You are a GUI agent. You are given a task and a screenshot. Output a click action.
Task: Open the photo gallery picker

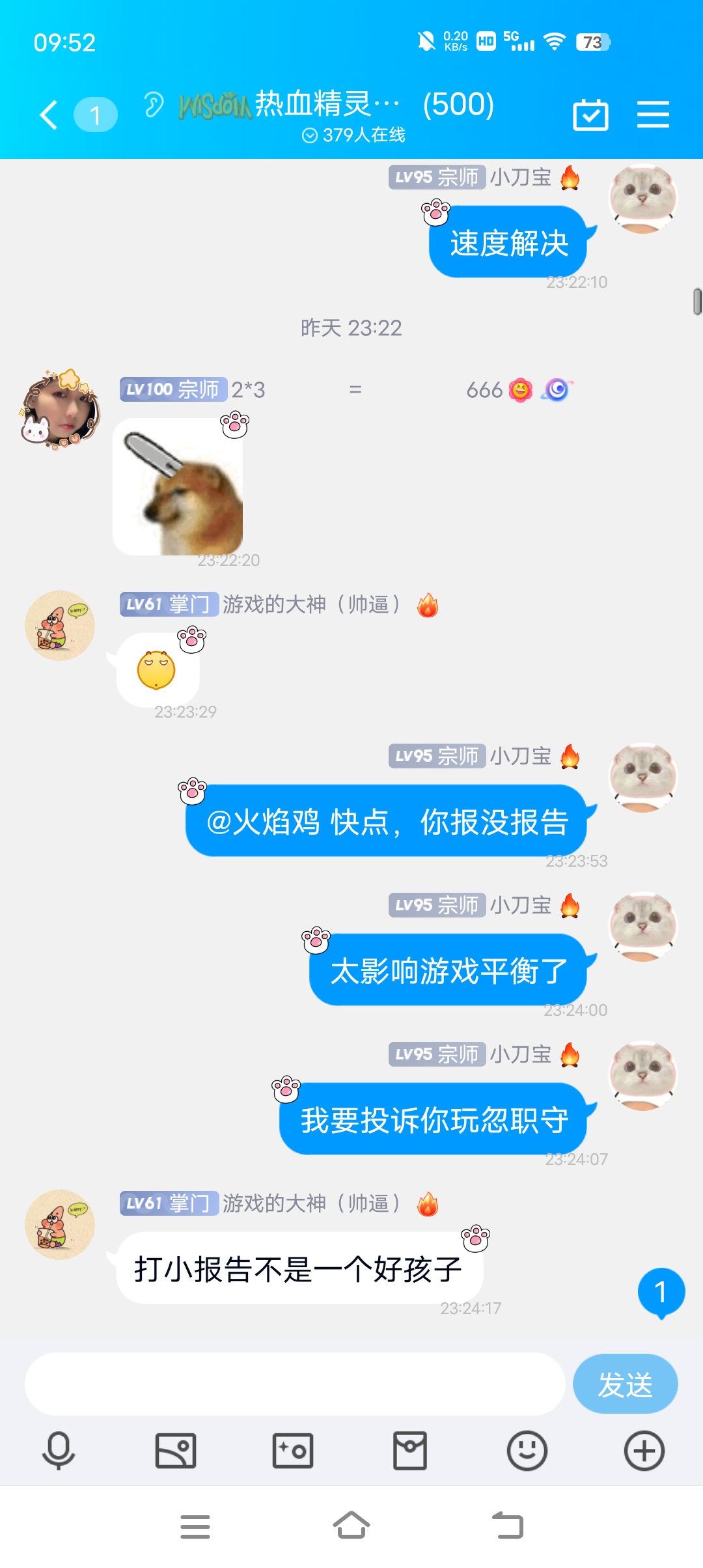tap(176, 1451)
